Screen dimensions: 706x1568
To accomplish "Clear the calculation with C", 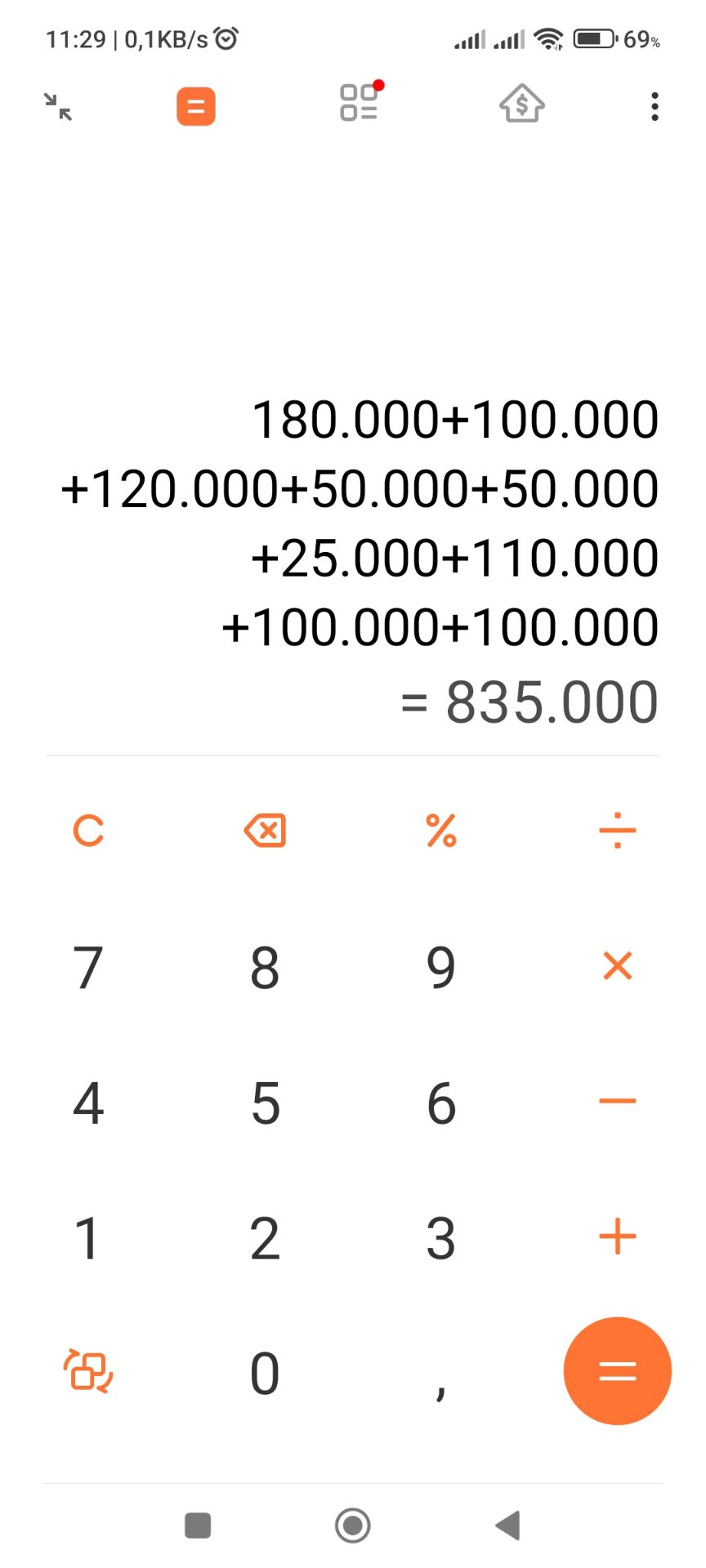I will [88, 831].
